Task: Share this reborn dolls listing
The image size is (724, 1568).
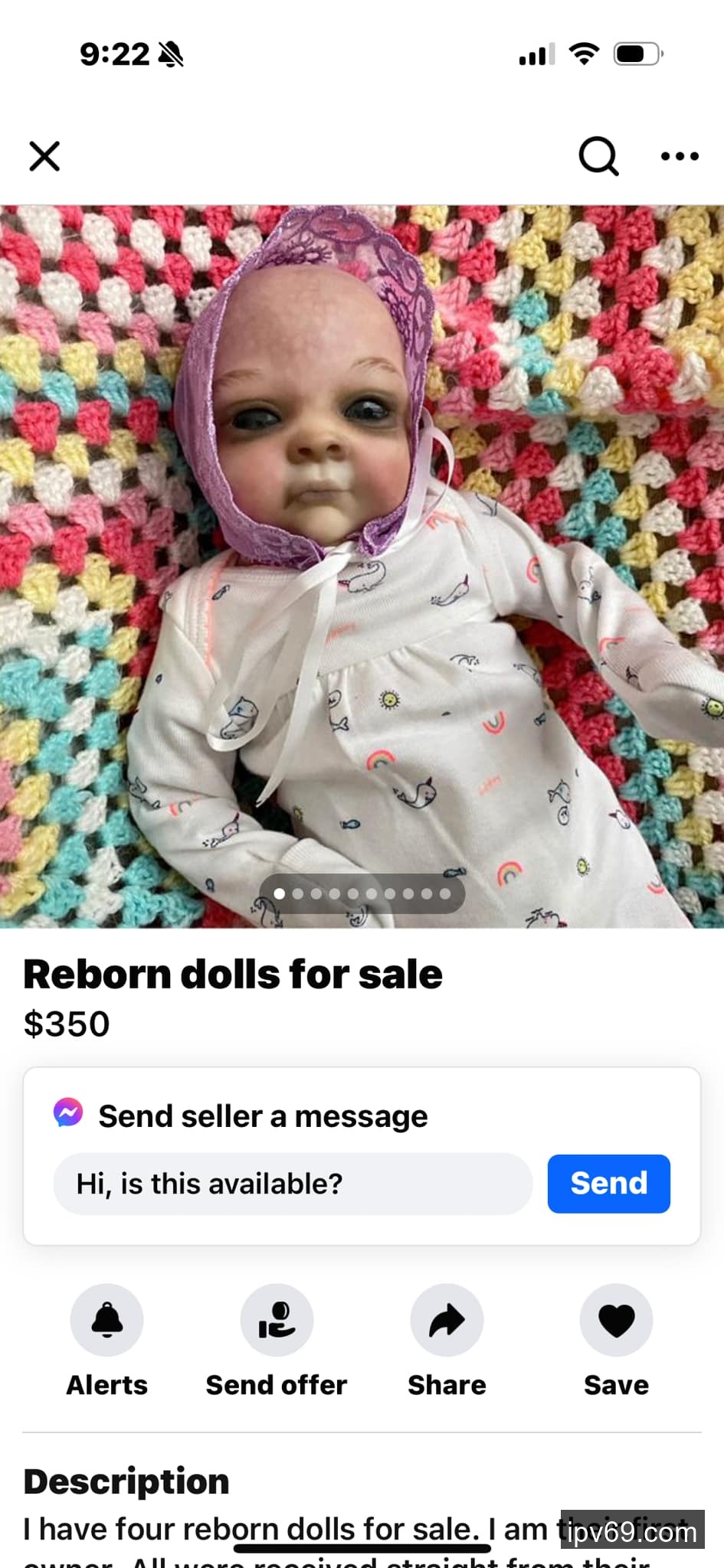Action: [x=447, y=1321]
